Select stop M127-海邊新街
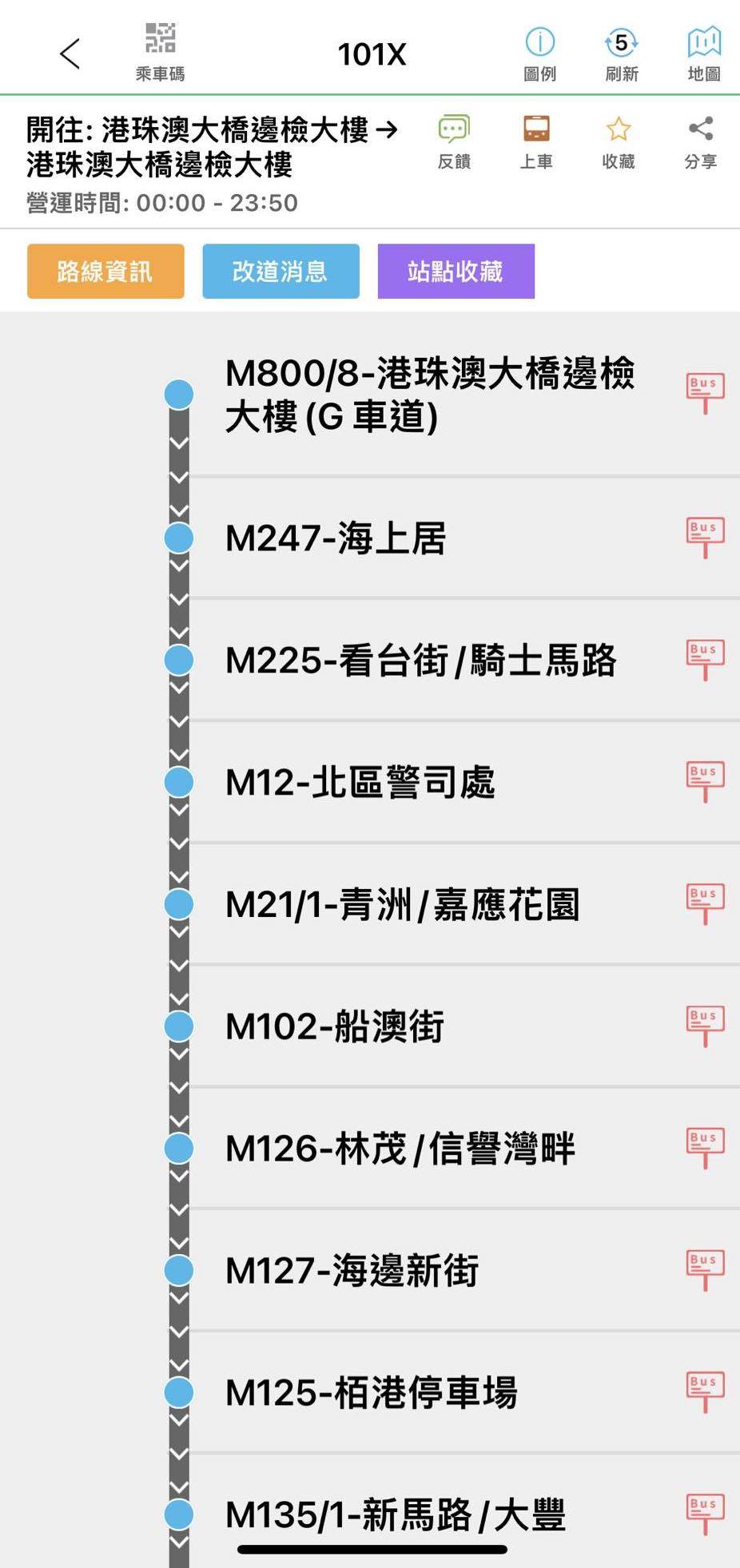 point(352,1270)
